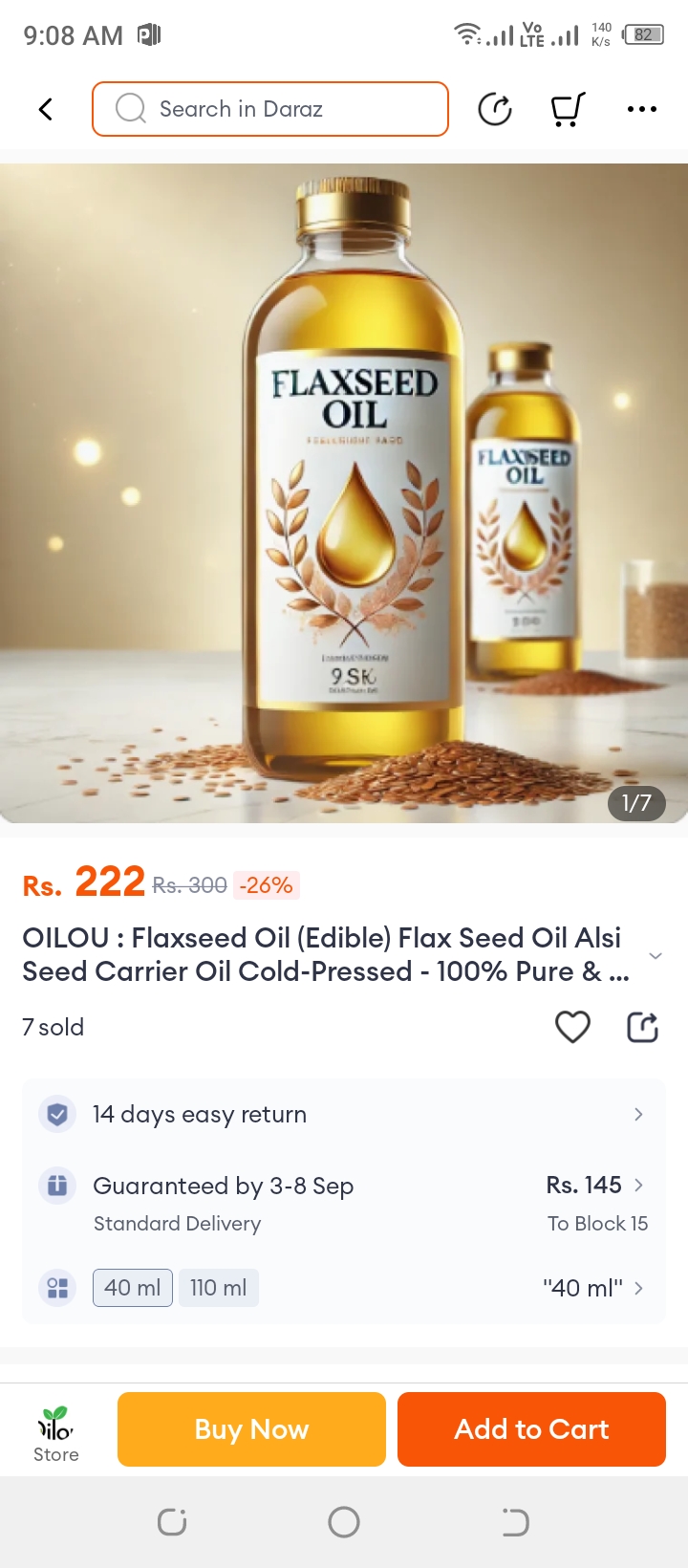Open the flaxseed oil product image
Screen dimensions: 688x1568
pos(344,492)
